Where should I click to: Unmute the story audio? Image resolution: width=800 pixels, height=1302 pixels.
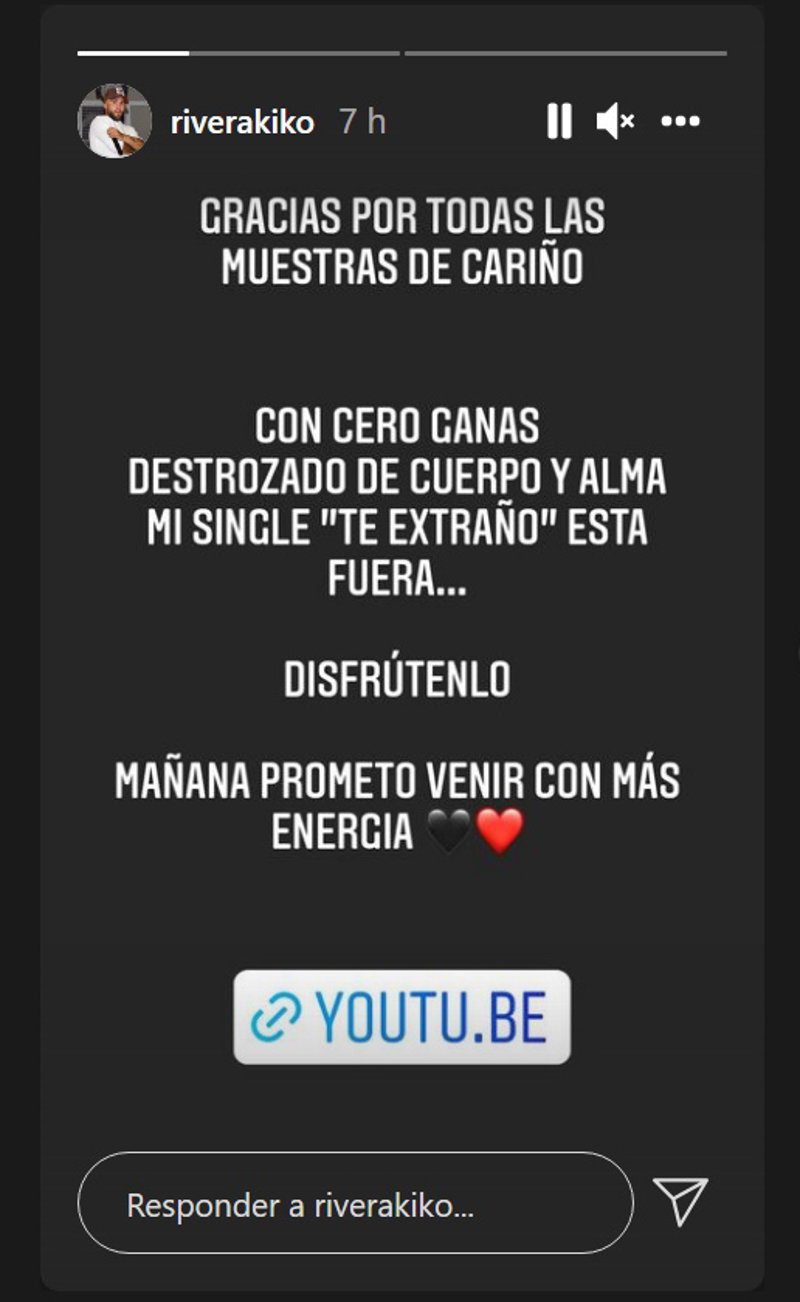[x=615, y=122]
